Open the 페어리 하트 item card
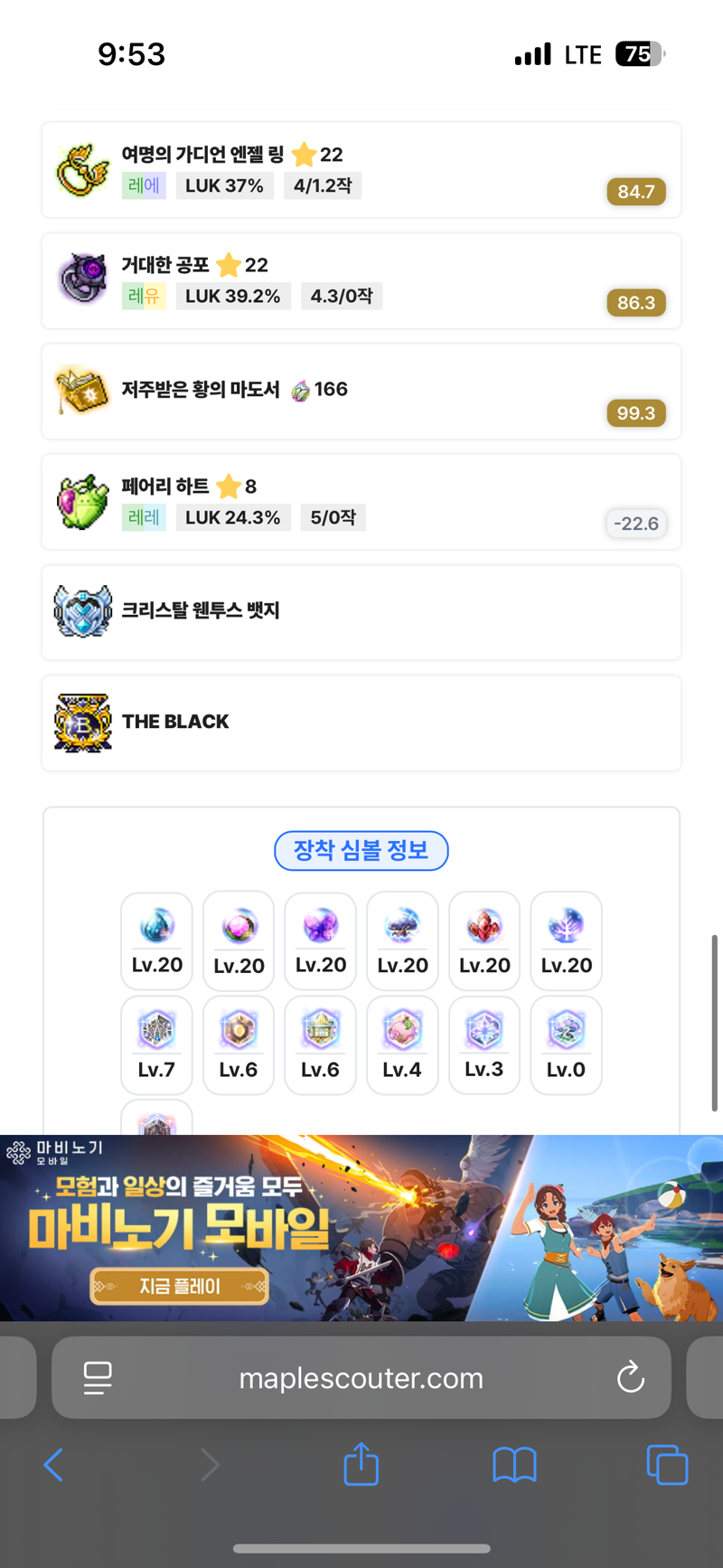The image size is (723, 1568). [361, 502]
